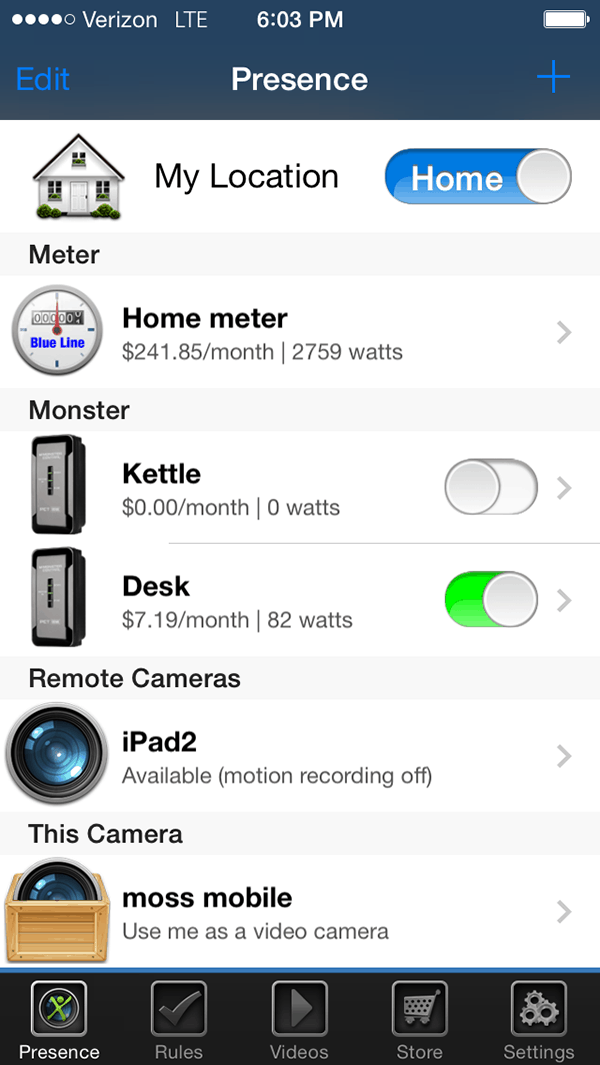Go to the Store tab
This screenshot has width=600, height=1065.
click(419, 1019)
